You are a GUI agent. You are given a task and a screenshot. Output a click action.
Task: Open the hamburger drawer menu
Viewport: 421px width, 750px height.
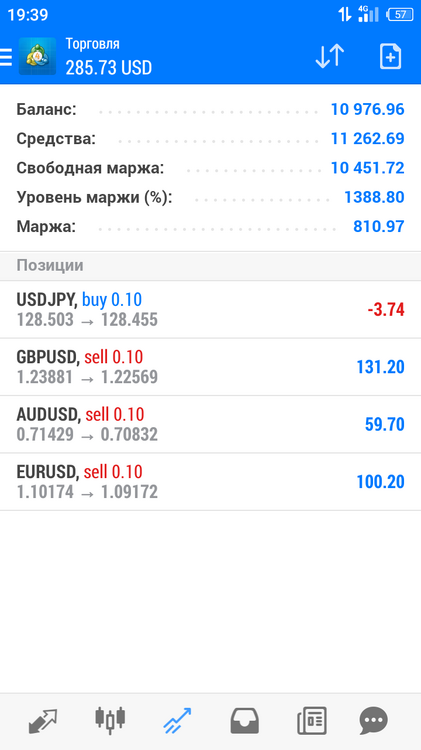pyautogui.click(x=6, y=56)
